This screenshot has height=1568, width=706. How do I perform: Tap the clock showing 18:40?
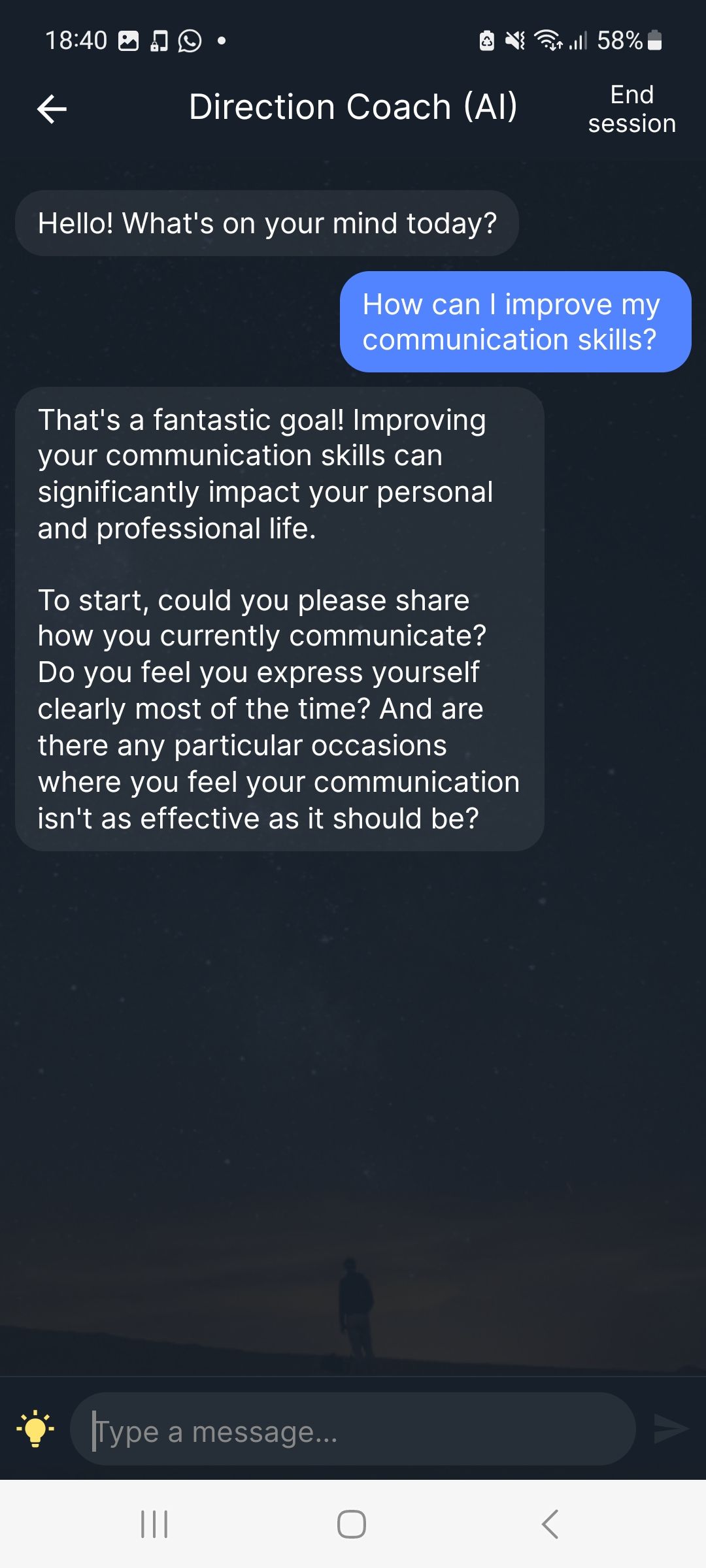click(x=76, y=41)
